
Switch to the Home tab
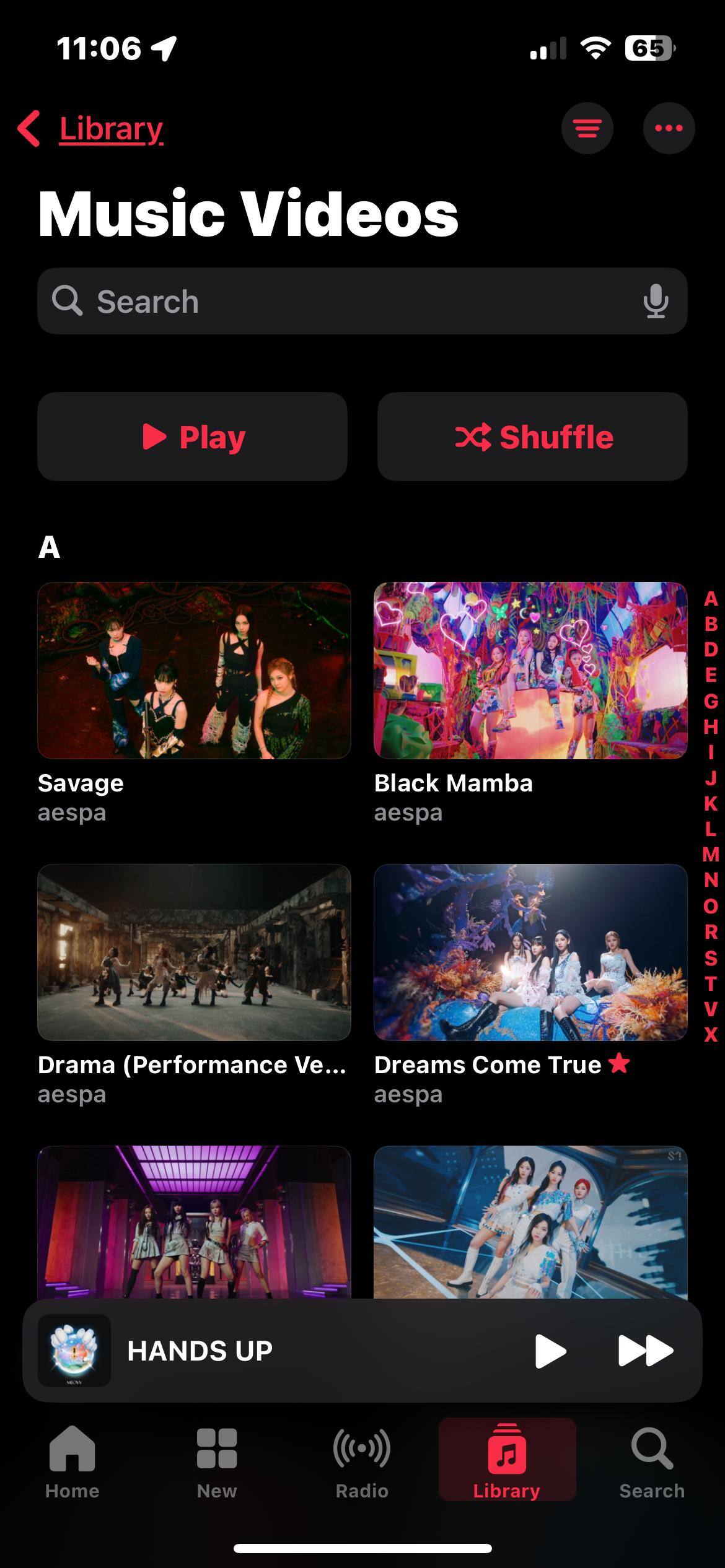click(72, 1461)
